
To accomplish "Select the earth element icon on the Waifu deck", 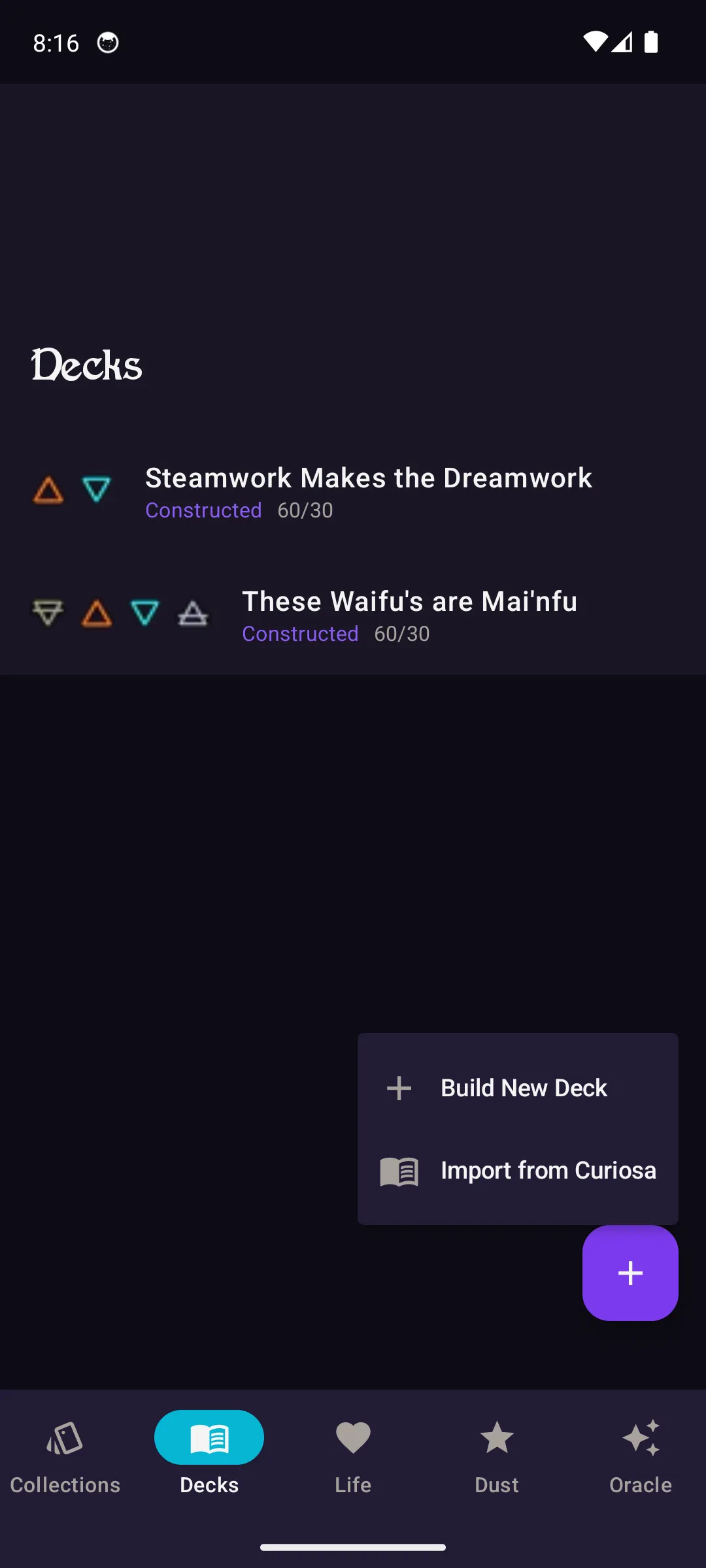I will (x=46, y=613).
